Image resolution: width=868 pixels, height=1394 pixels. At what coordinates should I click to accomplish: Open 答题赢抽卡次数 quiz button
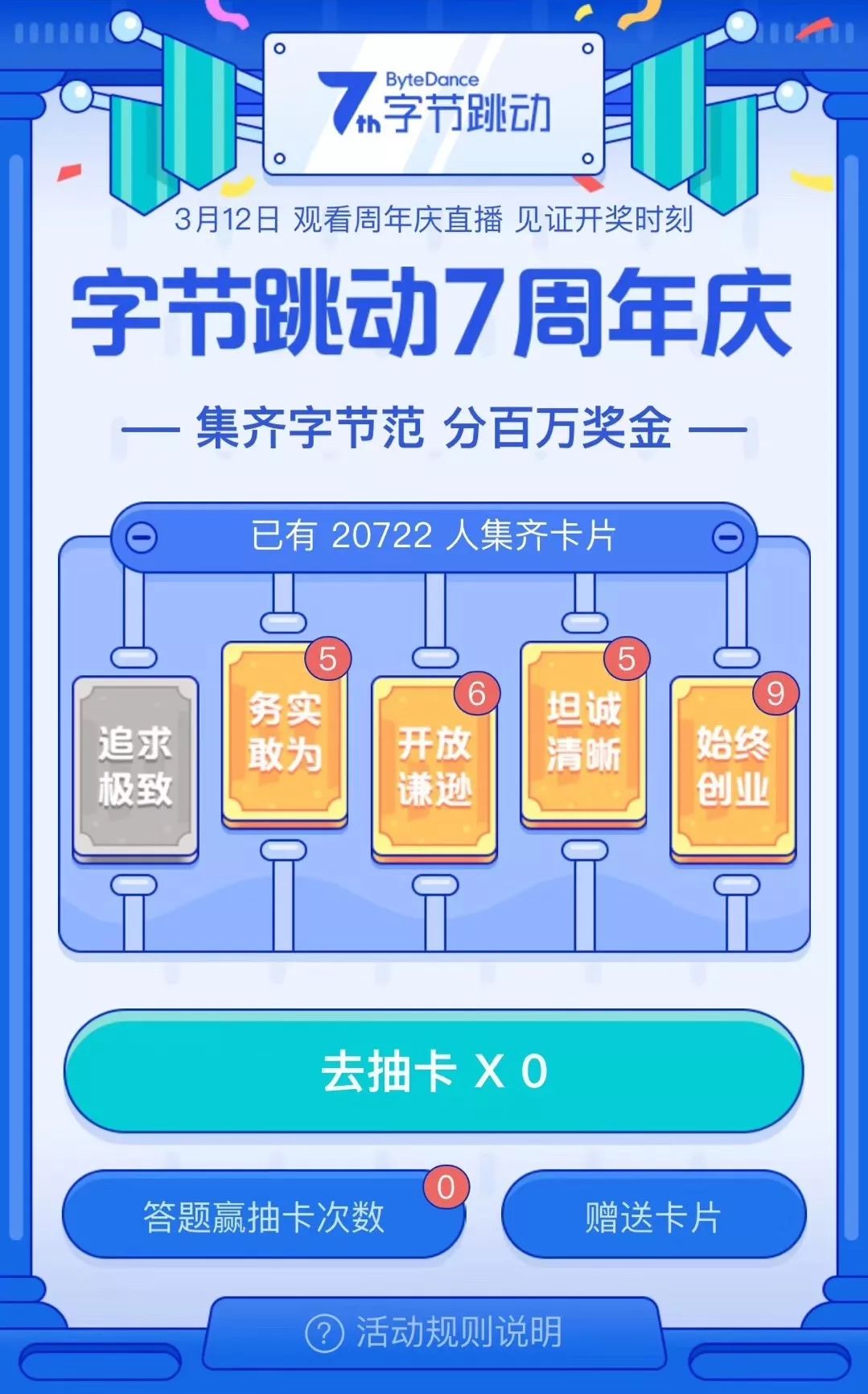pos(264,1216)
